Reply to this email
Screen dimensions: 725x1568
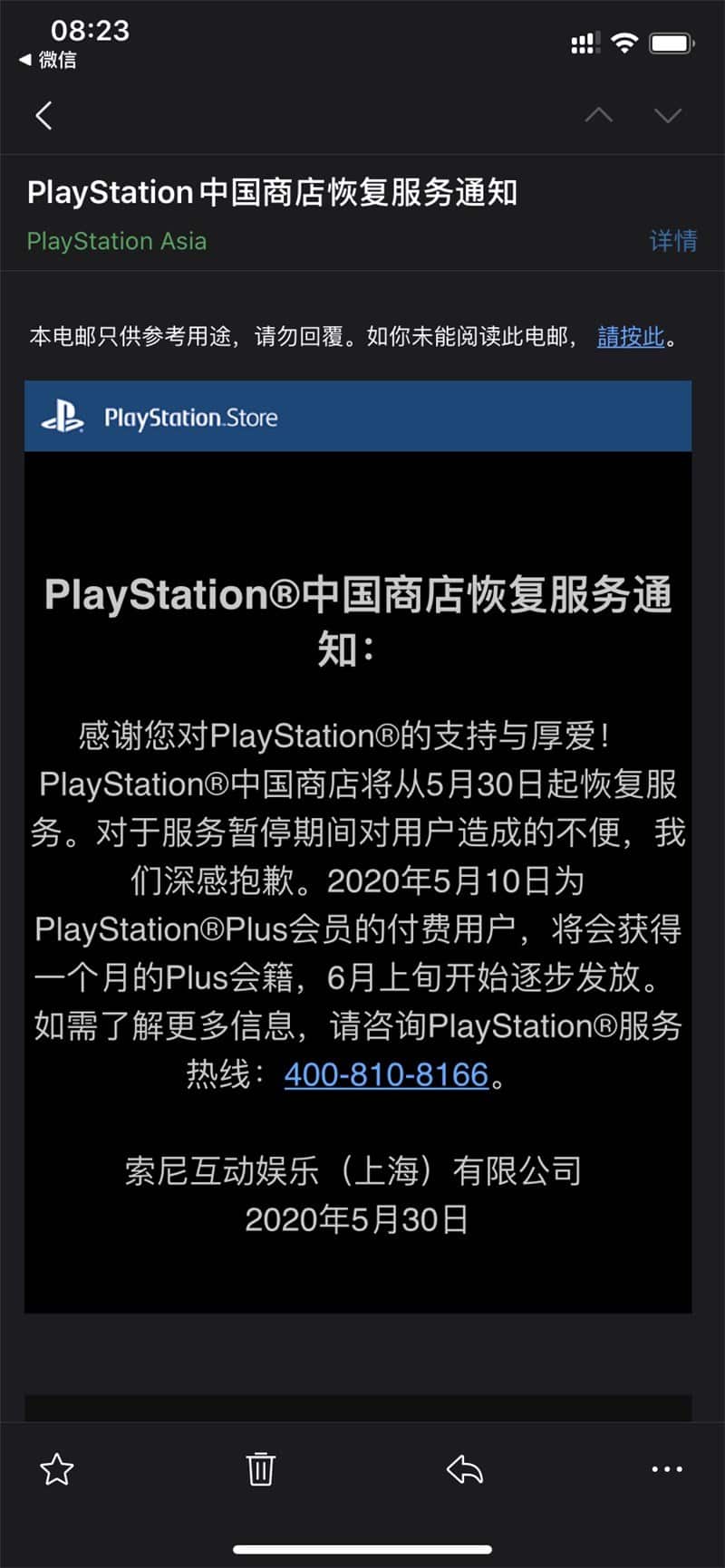465,1469
